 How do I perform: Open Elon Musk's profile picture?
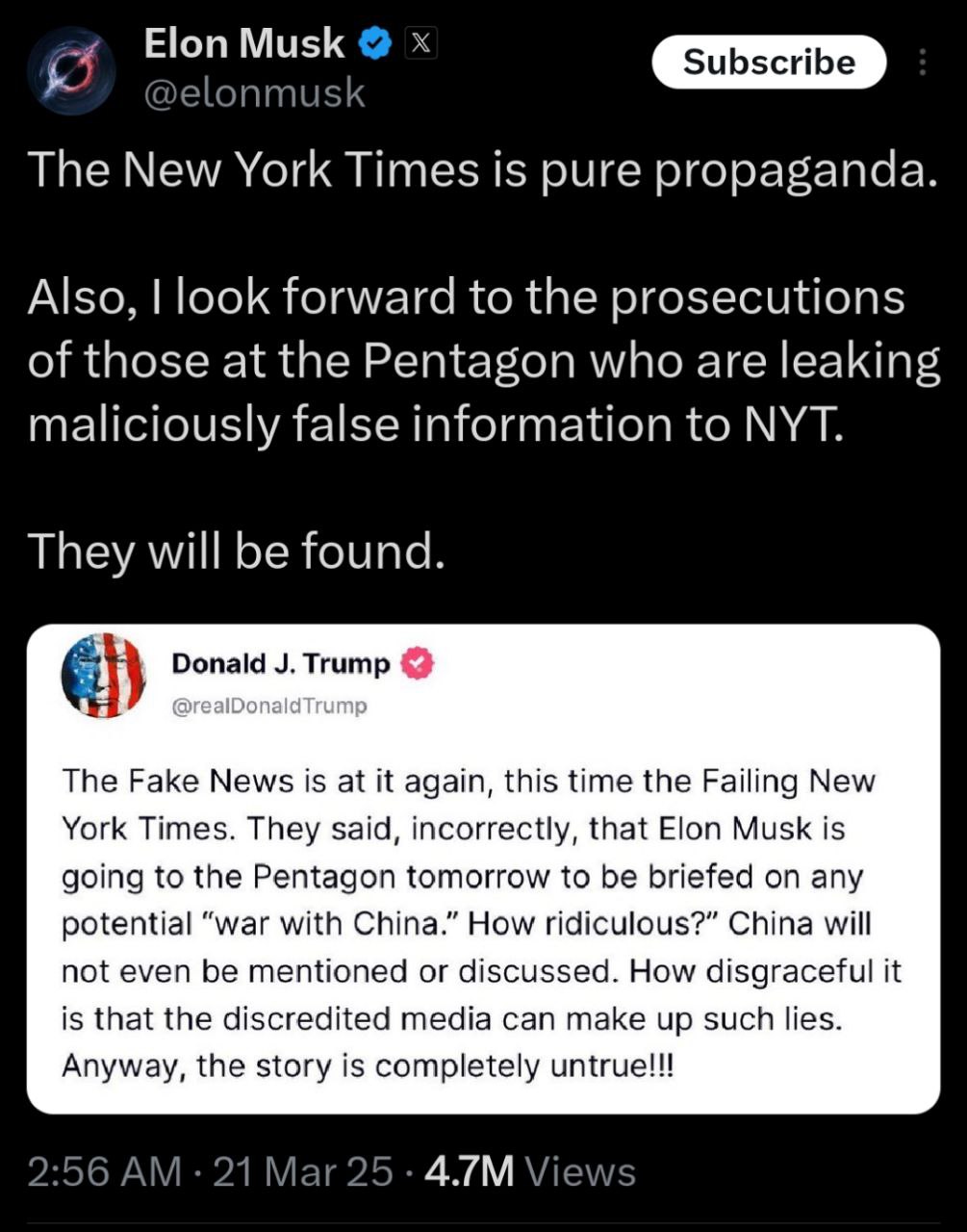[x=71, y=71]
